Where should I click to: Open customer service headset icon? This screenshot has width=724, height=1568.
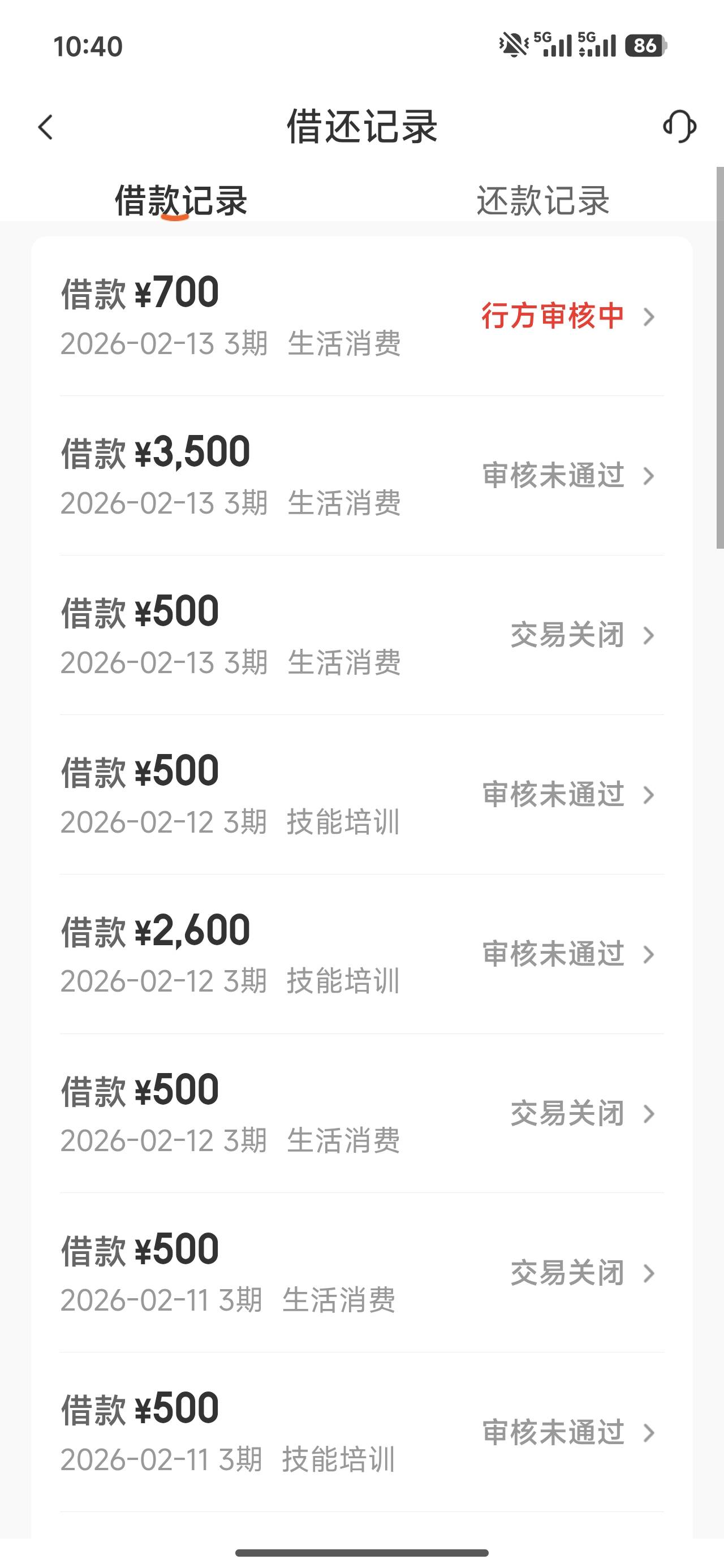(x=679, y=127)
